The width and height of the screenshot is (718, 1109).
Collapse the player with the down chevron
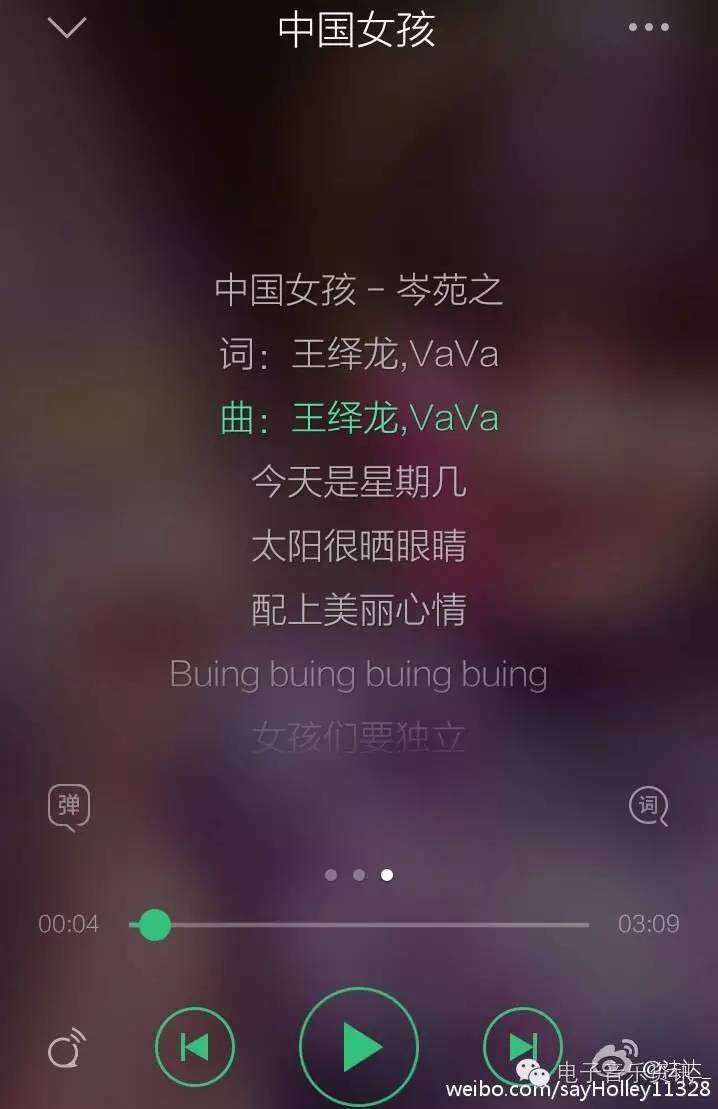pos(67,29)
